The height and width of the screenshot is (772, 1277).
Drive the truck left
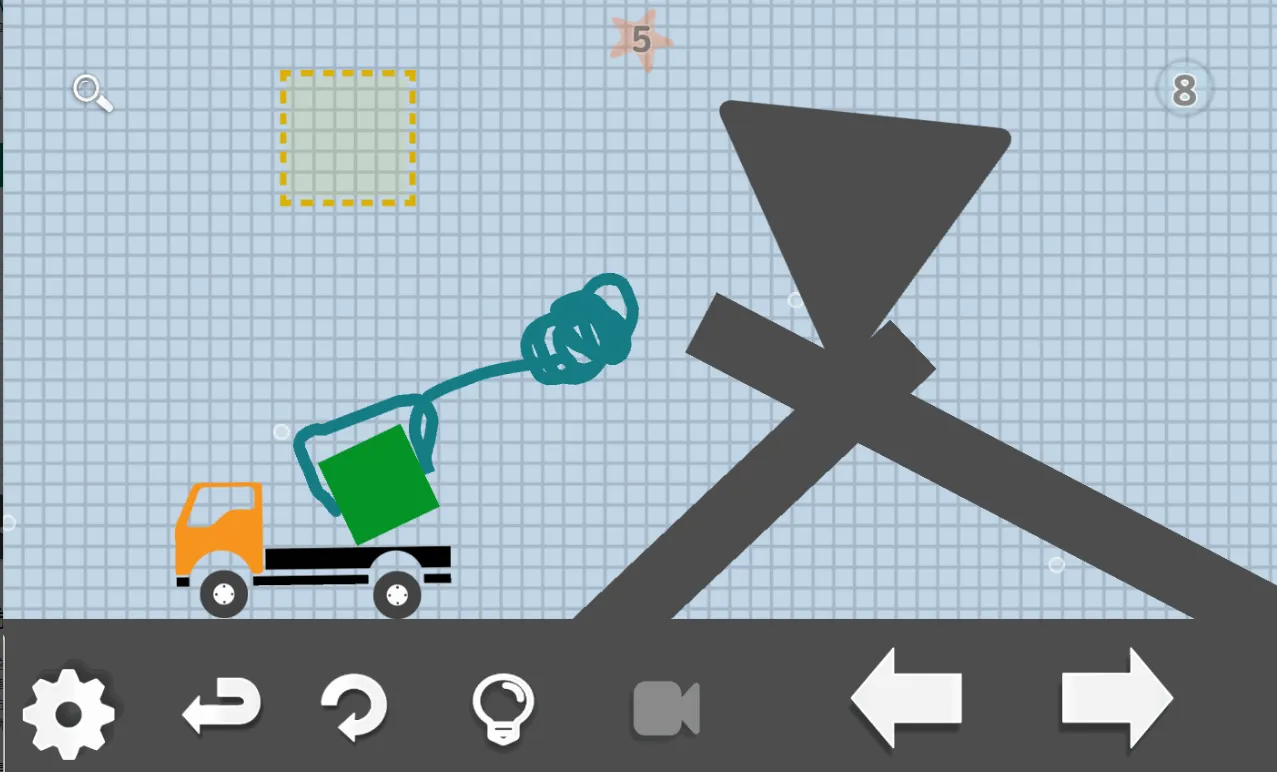pos(906,699)
